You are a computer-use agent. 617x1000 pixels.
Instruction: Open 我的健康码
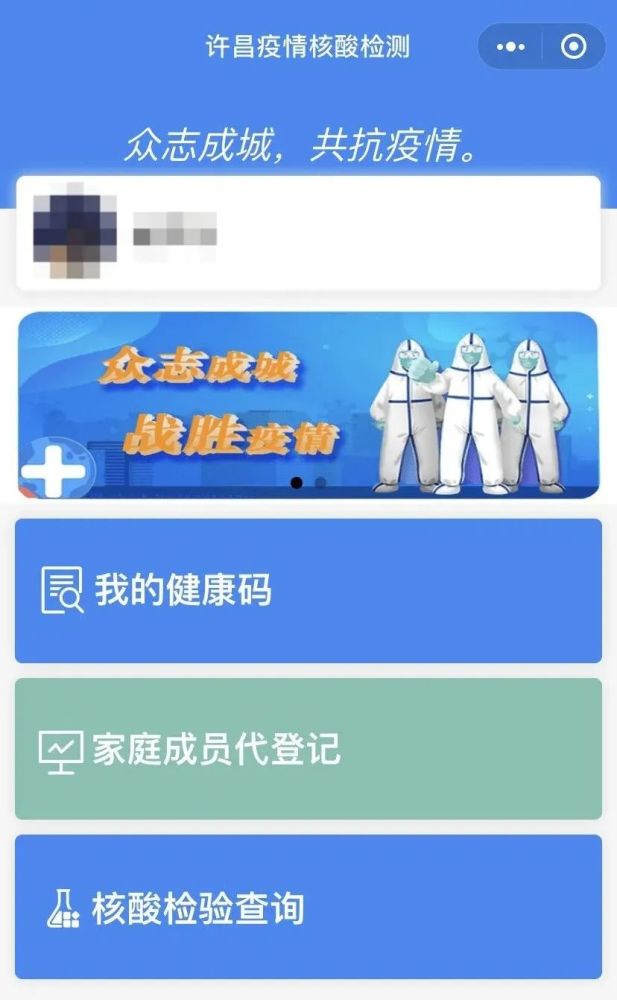pos(308,591)
